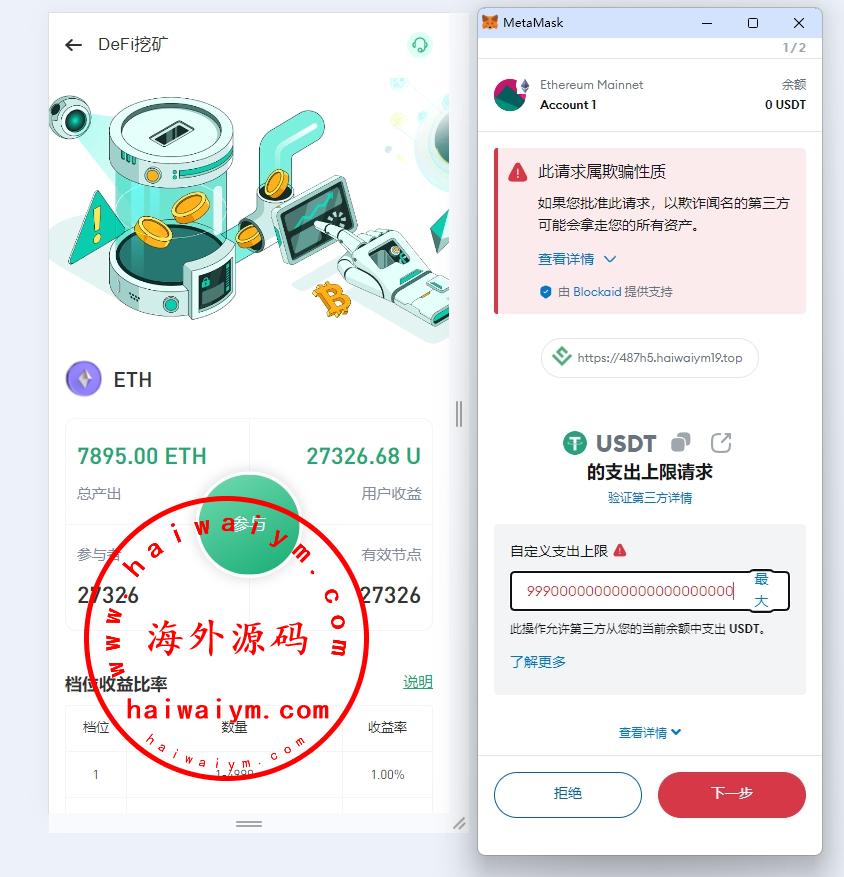Open customer service headset icon
The width and height of the screenshot is (844, 877).
point(420,45)
